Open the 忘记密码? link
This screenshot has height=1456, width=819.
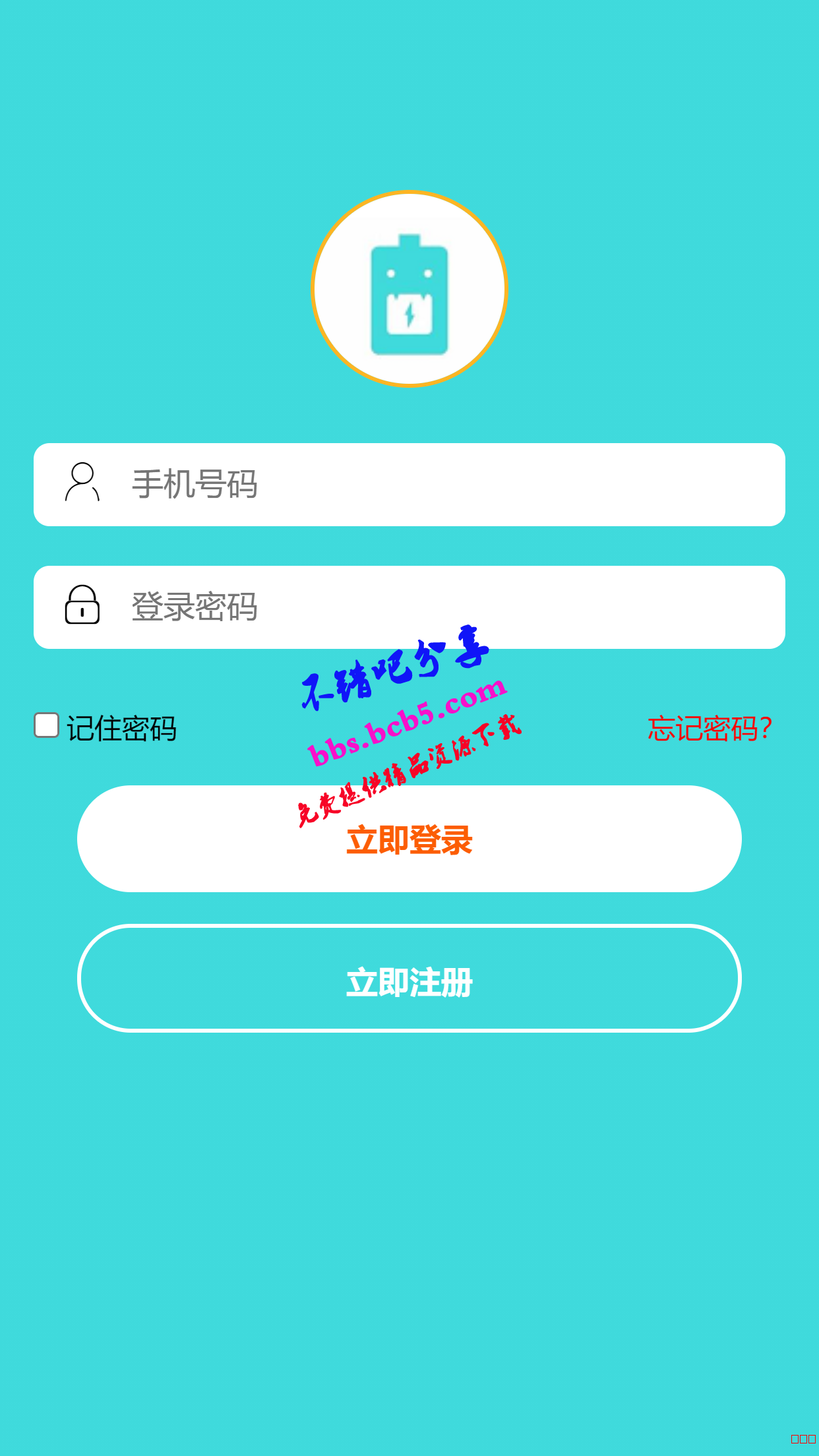click(x=710, y=729)
